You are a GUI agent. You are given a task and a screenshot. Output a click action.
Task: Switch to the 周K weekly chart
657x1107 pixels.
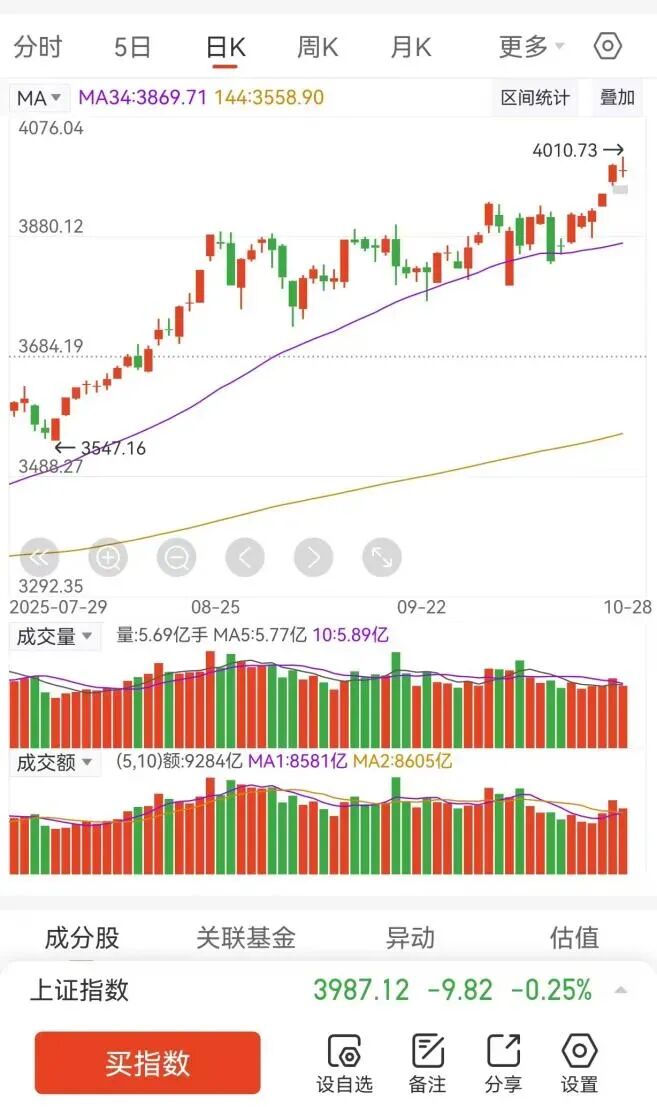point(317,46)
